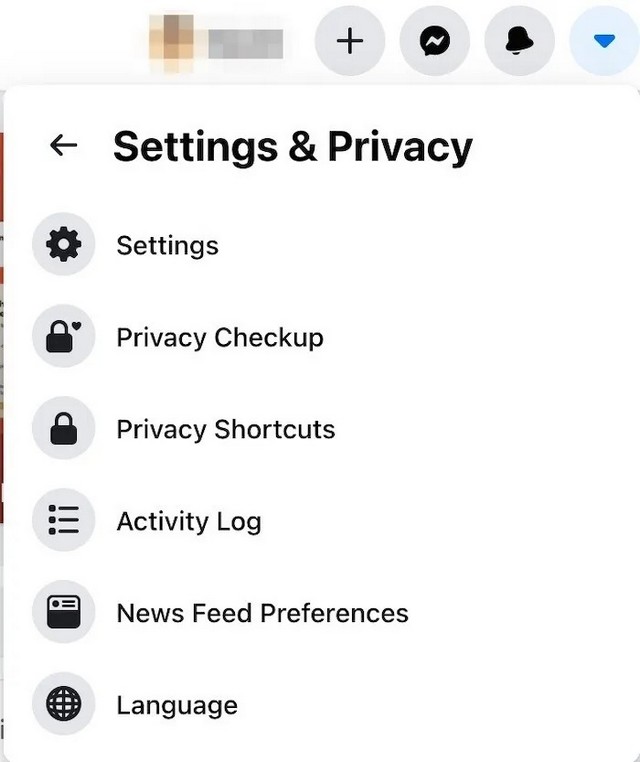Select the Language option

coord(177,705)
